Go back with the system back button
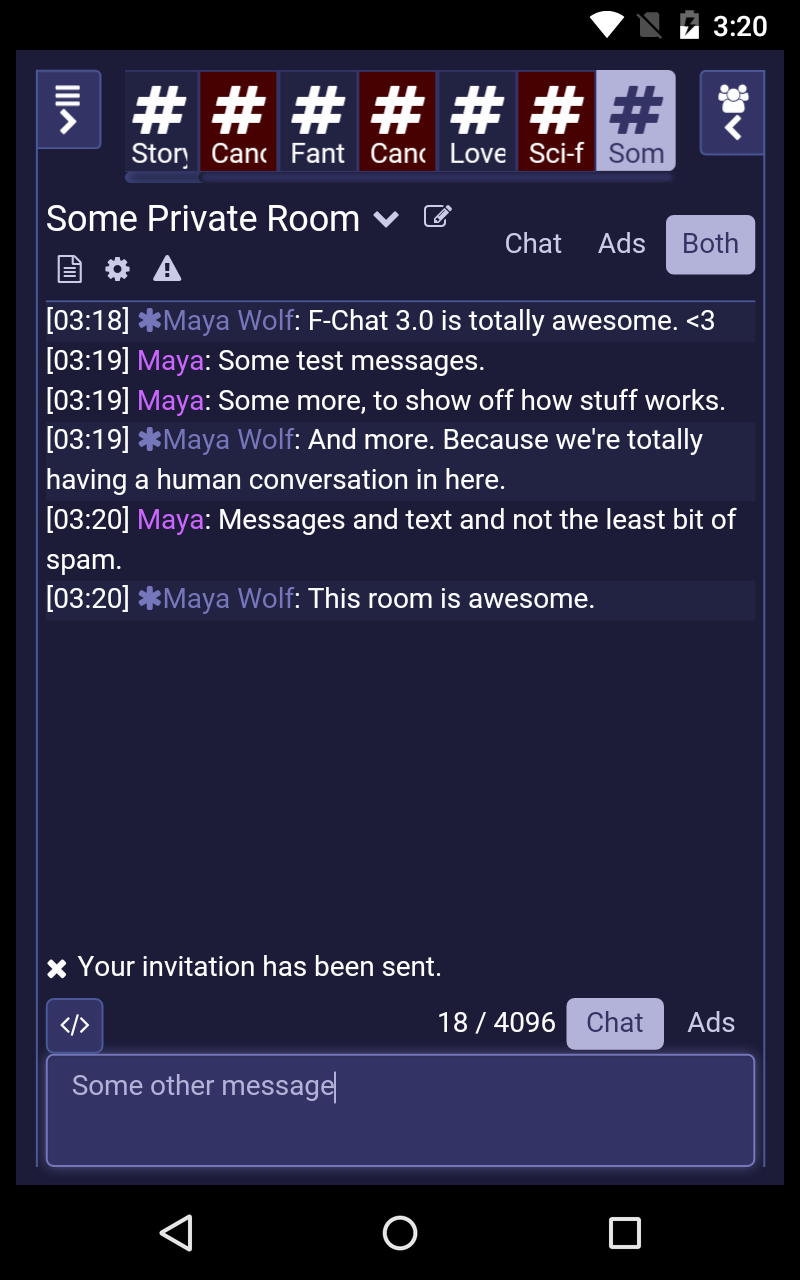This screenshot has height=1280, width=800. (176, 1233)
